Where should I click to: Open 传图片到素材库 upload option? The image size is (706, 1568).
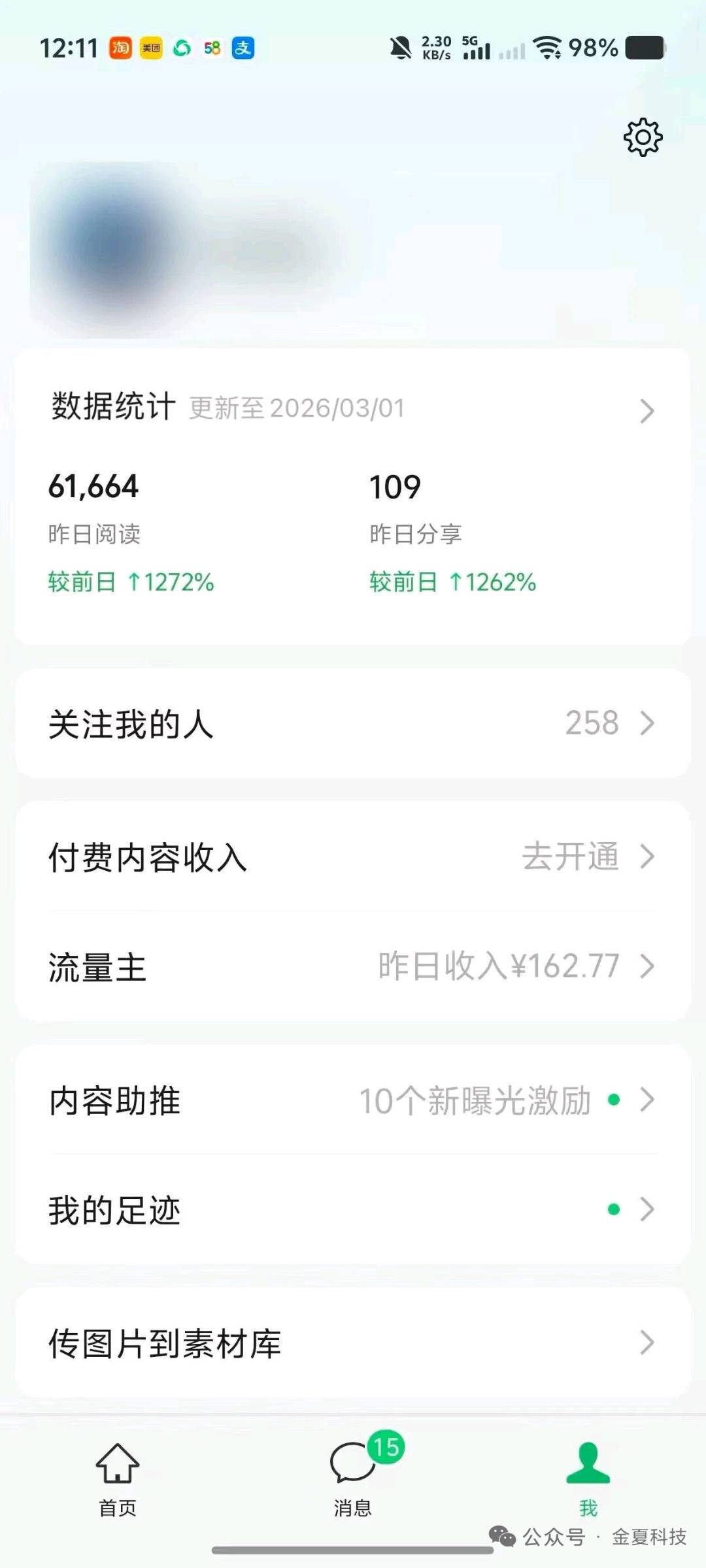(353, 1343)
